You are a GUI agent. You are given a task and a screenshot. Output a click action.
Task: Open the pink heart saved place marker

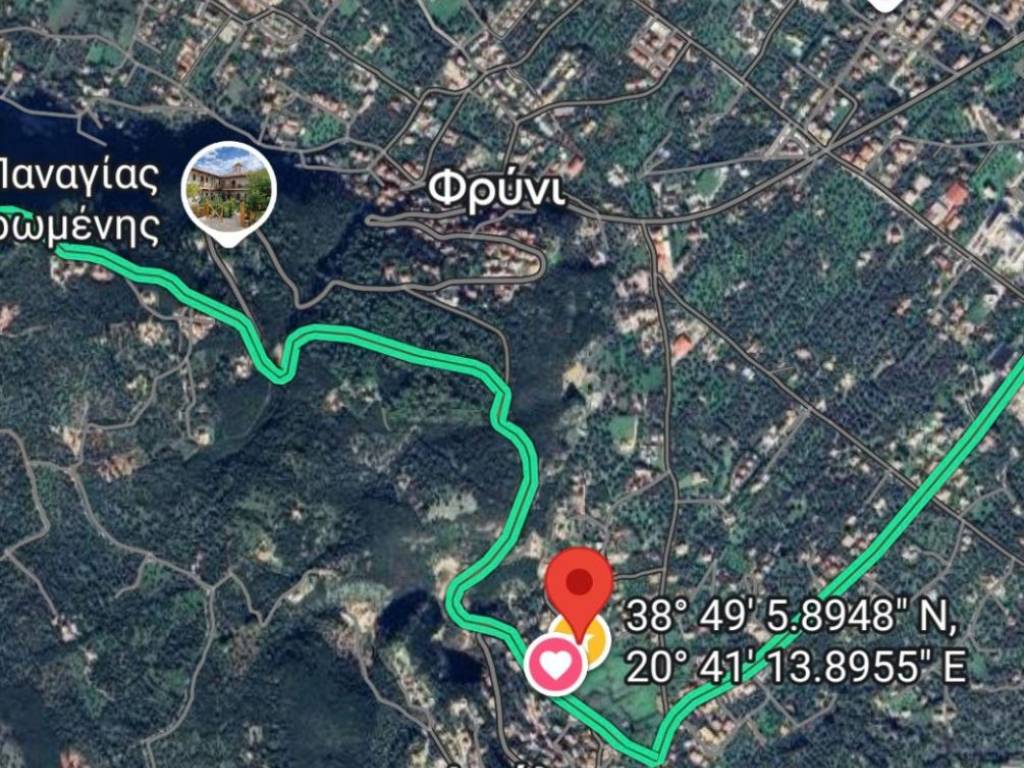556,664
